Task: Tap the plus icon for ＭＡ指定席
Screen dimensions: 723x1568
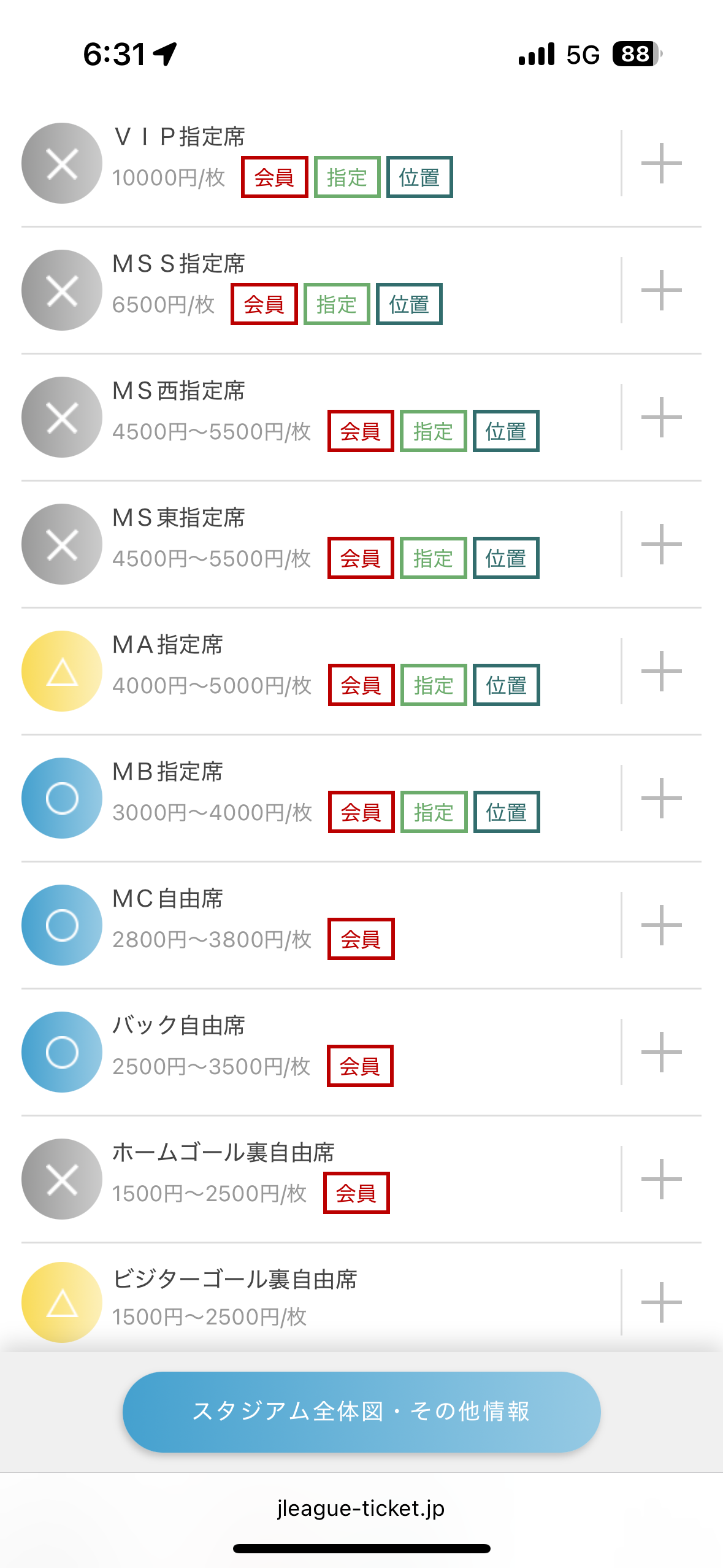Action: click(x=661, y=671)
